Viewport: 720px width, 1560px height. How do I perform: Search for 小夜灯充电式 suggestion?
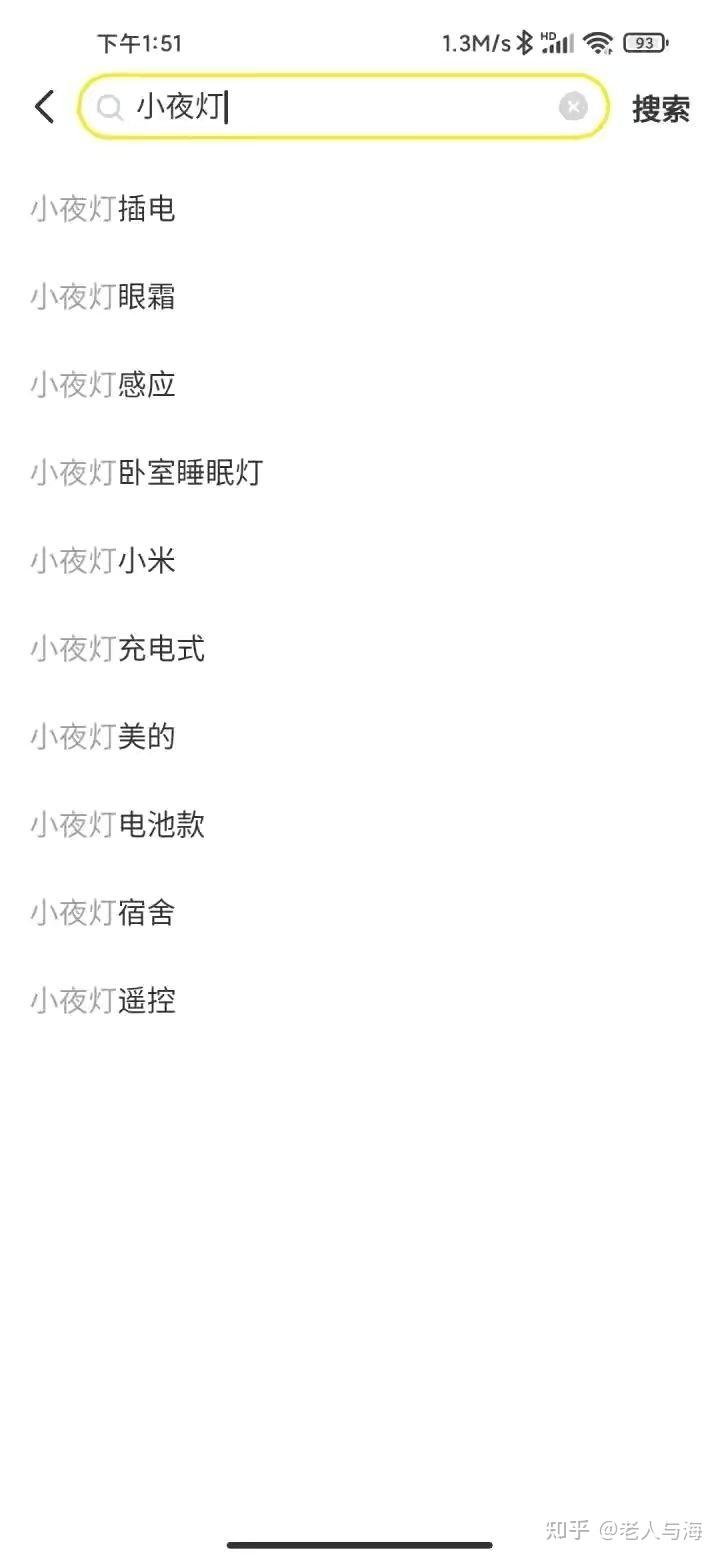(x=117, y=649)
